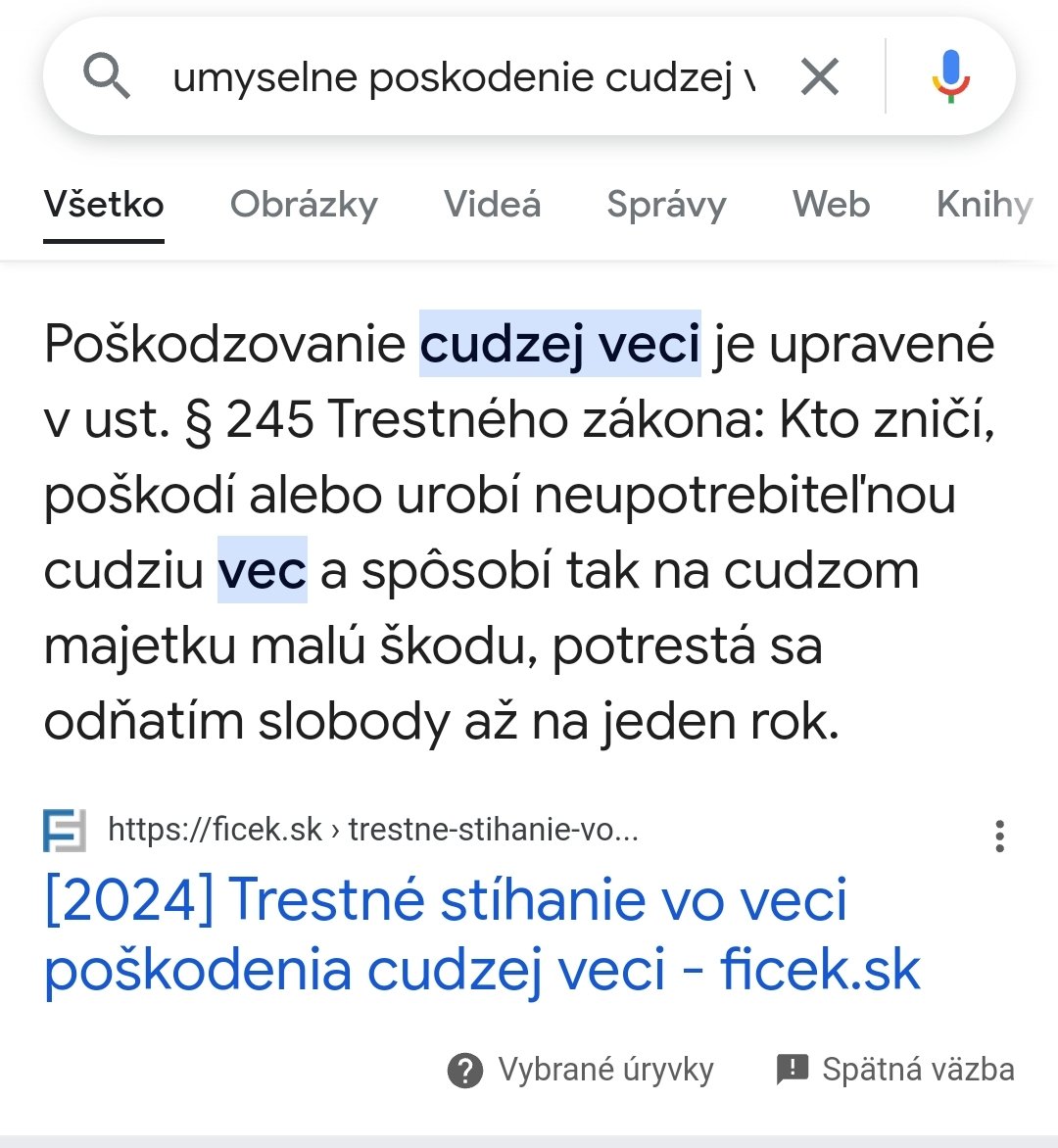Clear the search query with the X
This screenshot has height=1148, width=1058.
click(x=819, y=76)
